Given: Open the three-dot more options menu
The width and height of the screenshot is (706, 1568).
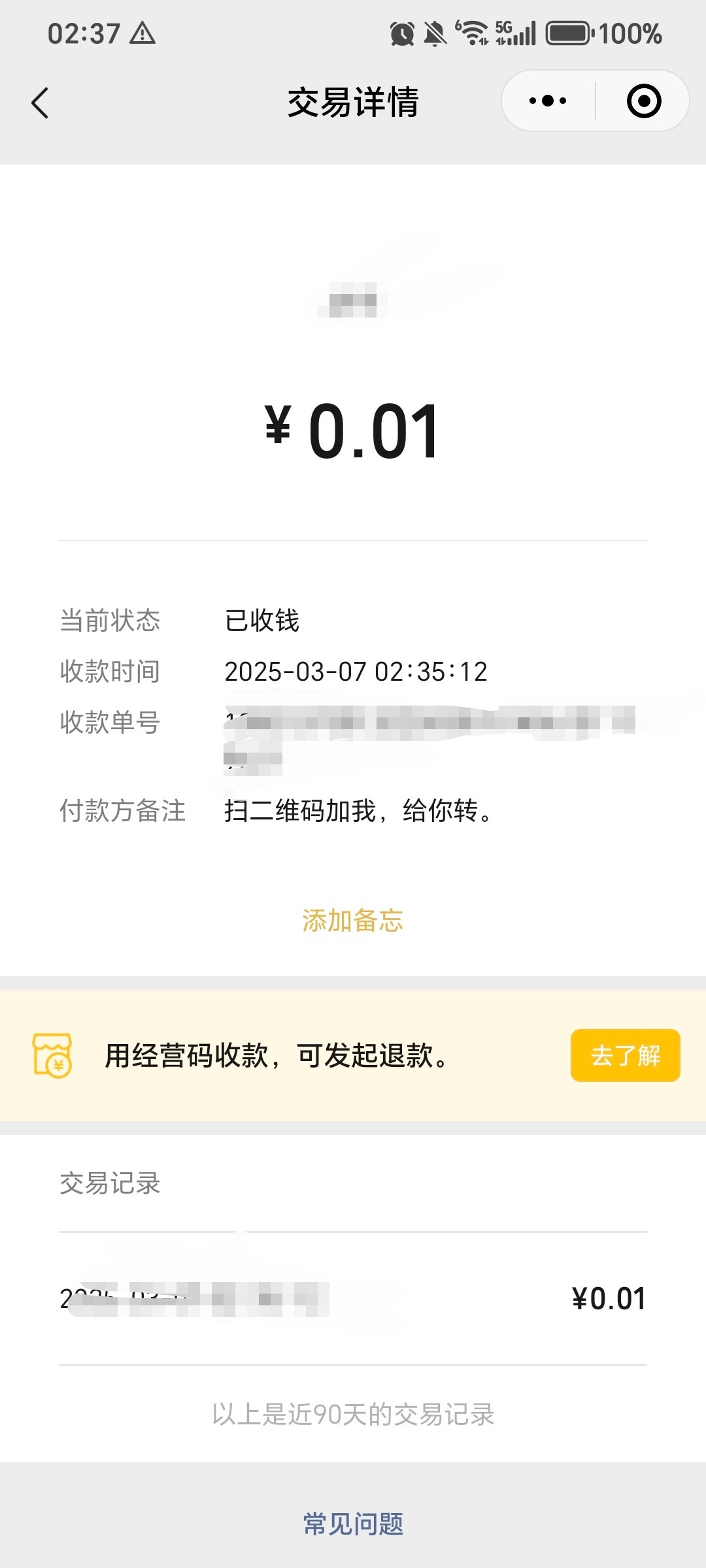Looking at the screenshot, I should pos(548,101).
